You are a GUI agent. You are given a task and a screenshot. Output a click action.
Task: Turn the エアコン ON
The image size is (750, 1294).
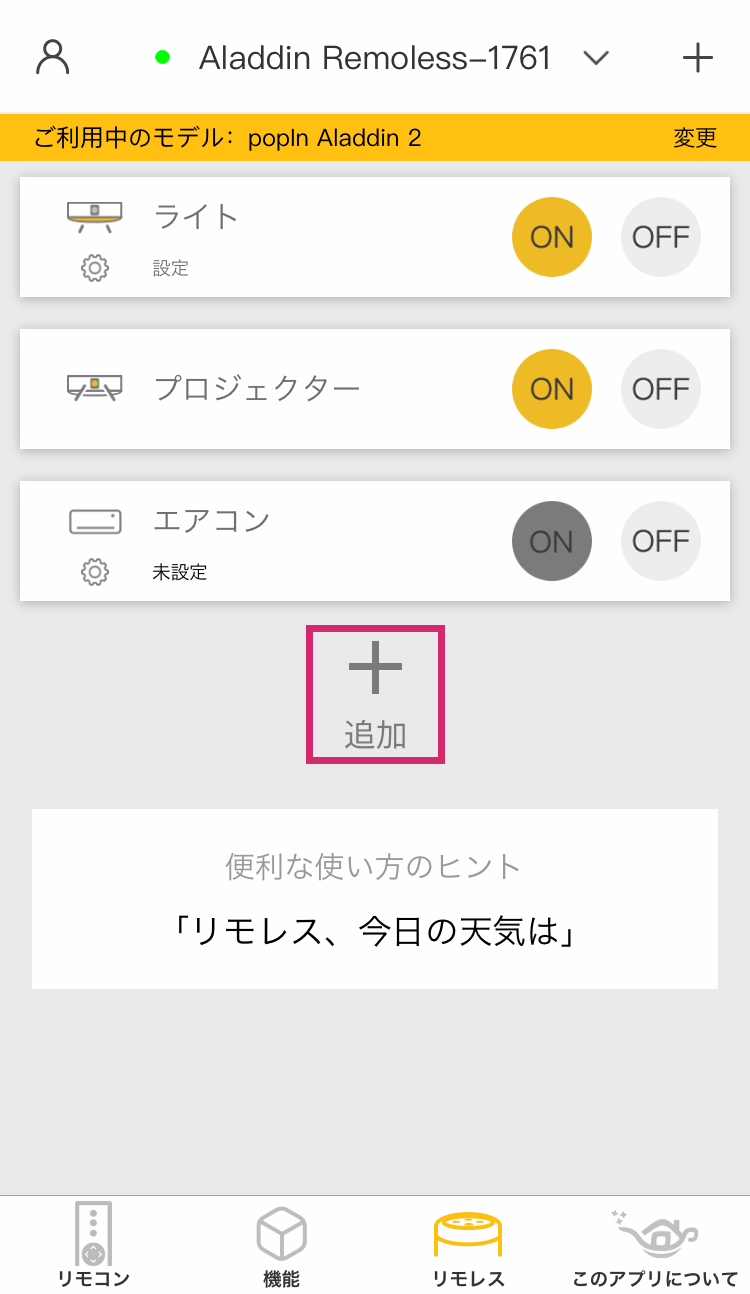[552, 541]
